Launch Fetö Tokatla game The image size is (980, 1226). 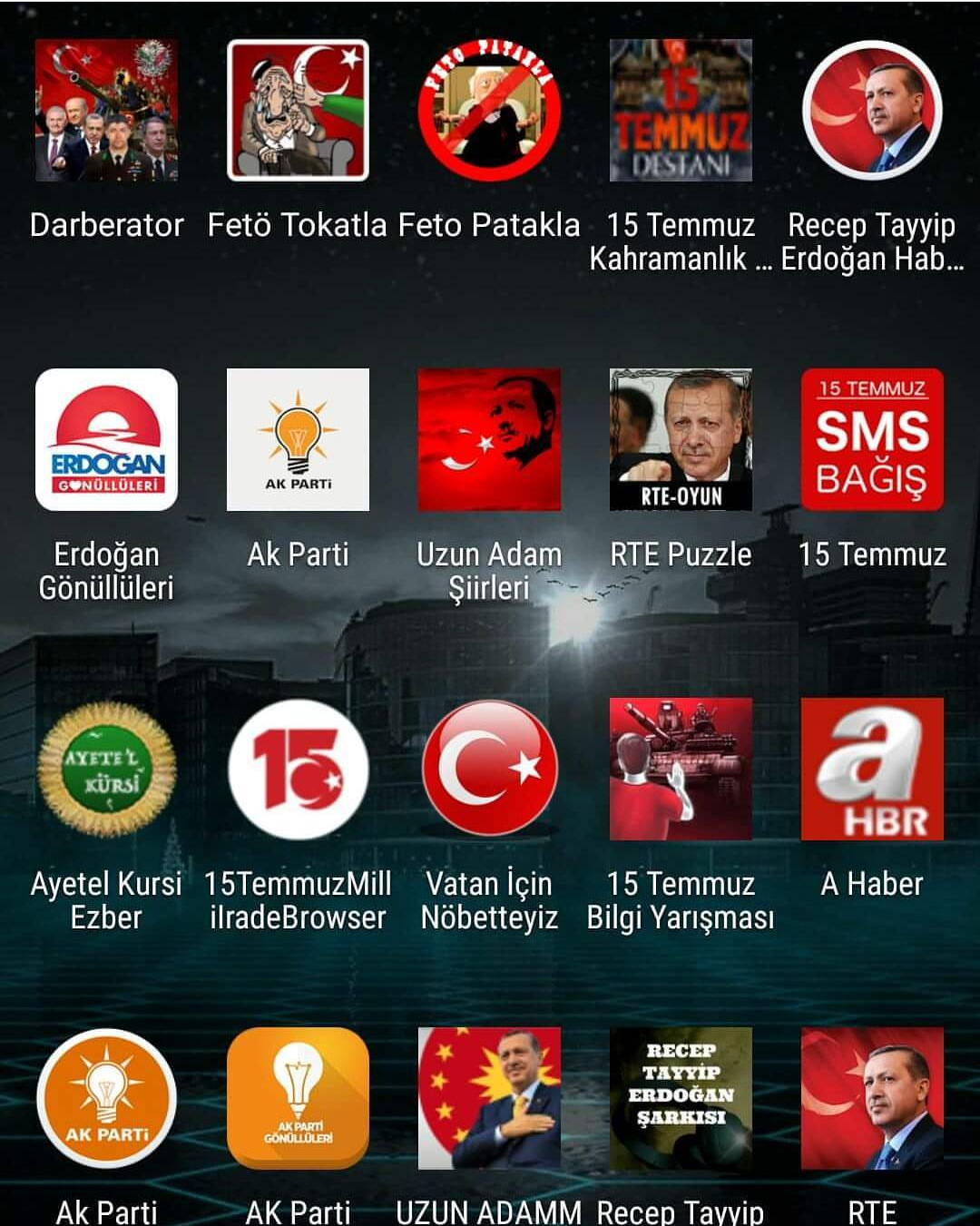coord(298,111)
